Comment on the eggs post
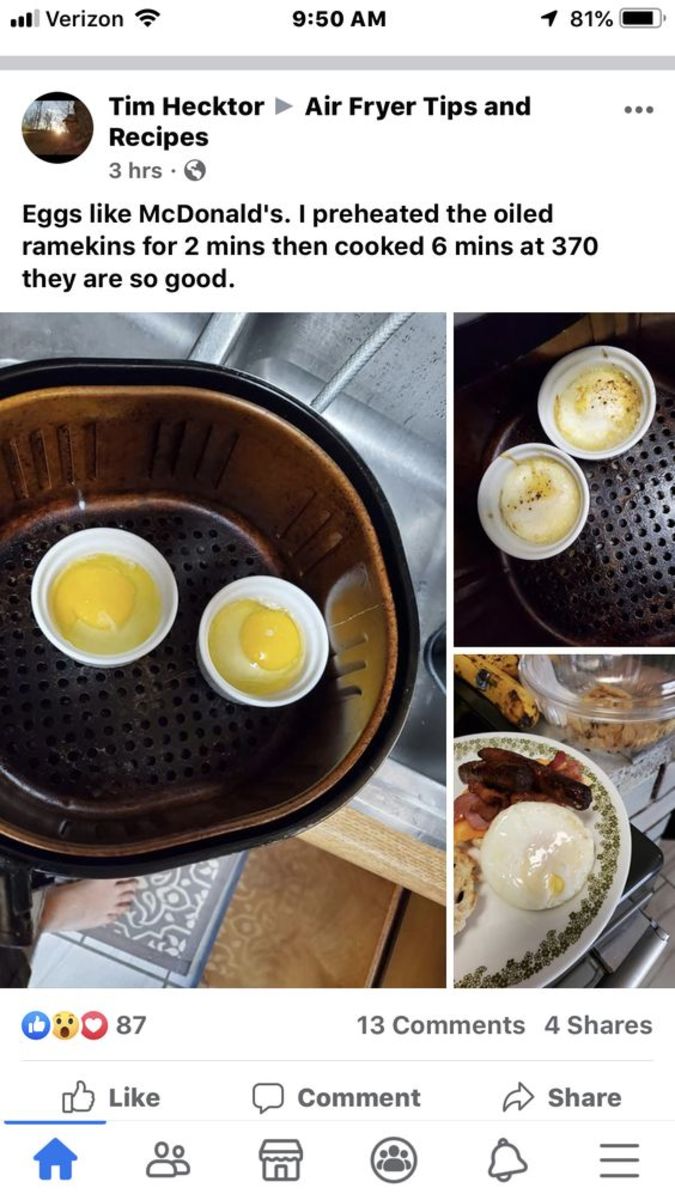Screen dimensions: 675x1200 tap(336, 1097)
